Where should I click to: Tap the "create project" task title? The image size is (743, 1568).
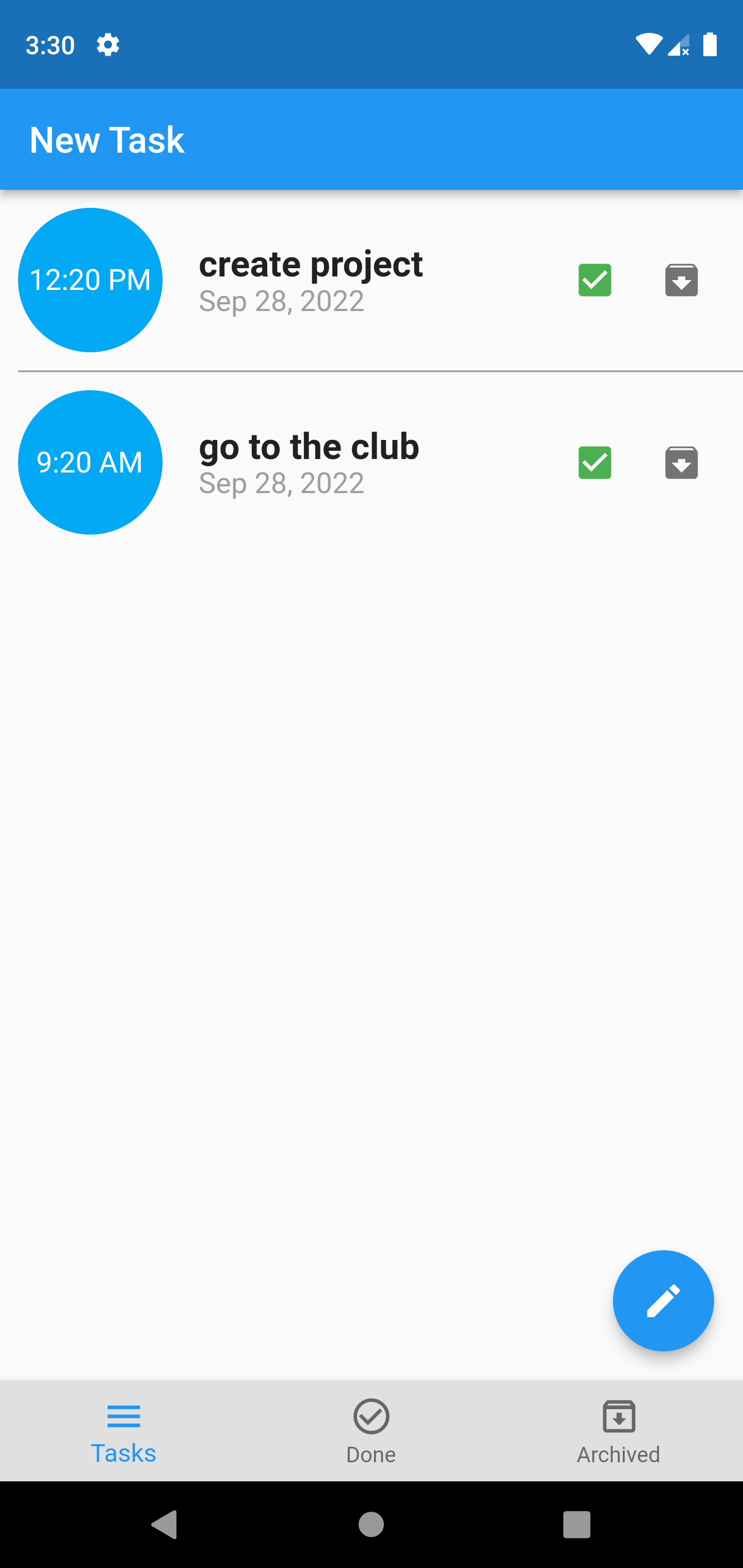[x=311, y=264]
